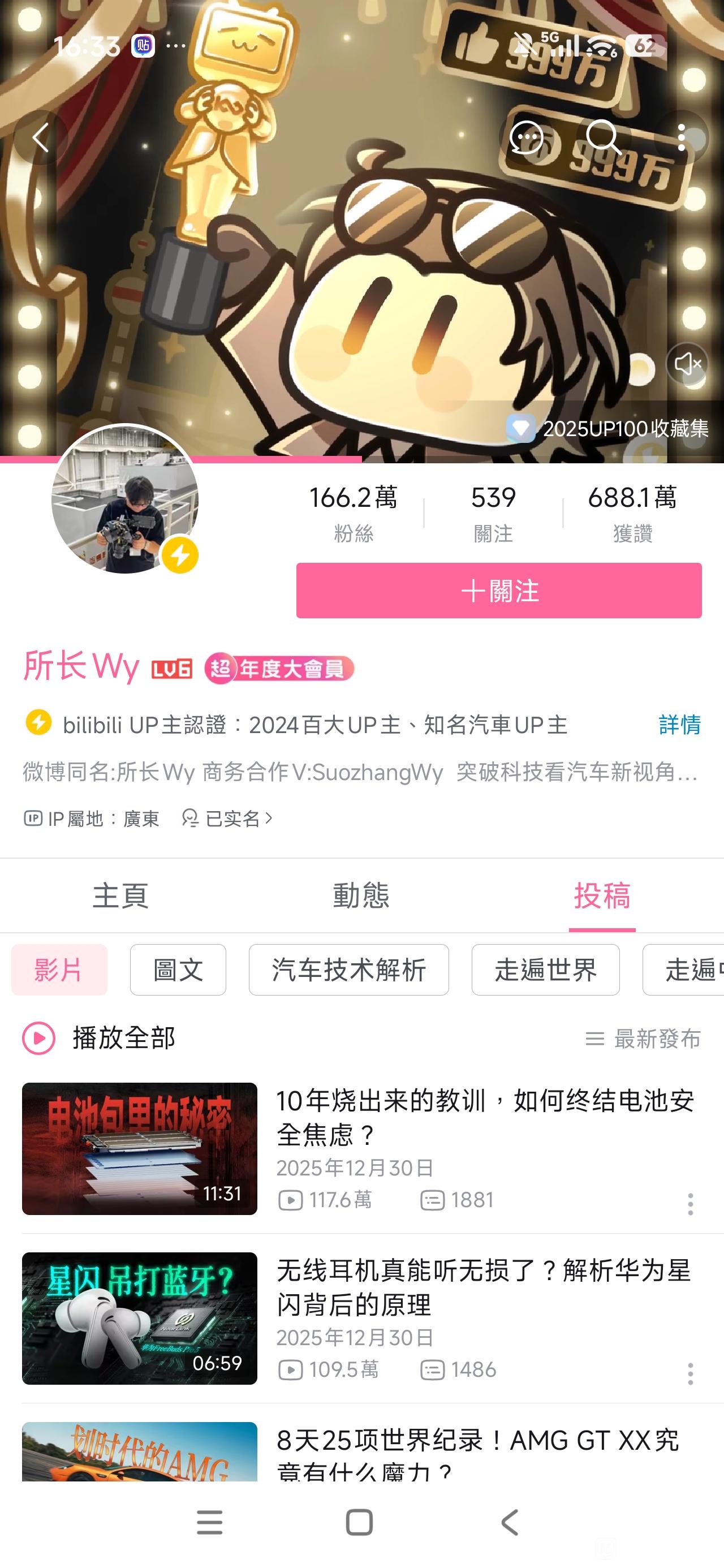Follow 所长Wy with the 關注 button

click(x=499, y=591)
